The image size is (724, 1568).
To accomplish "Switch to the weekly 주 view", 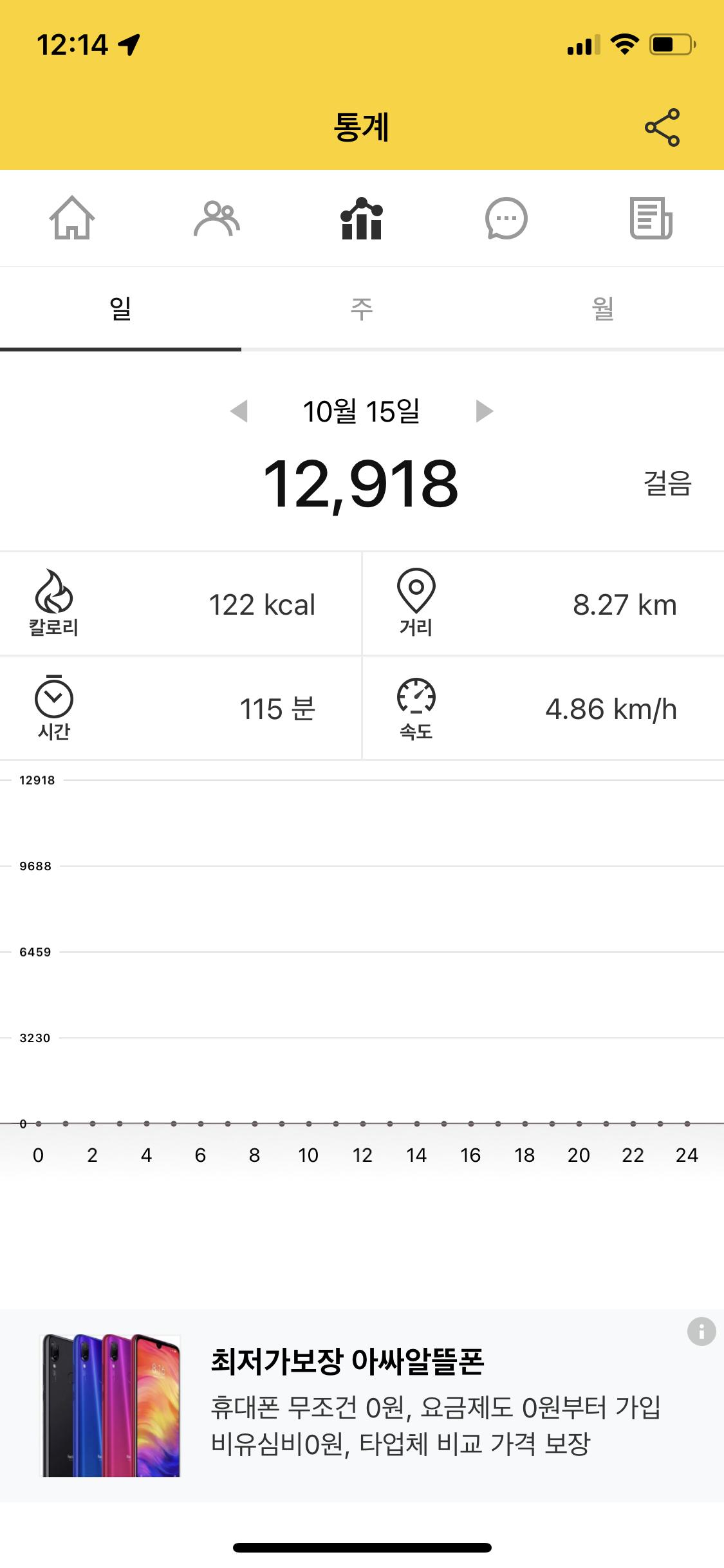I will (362, 308).
